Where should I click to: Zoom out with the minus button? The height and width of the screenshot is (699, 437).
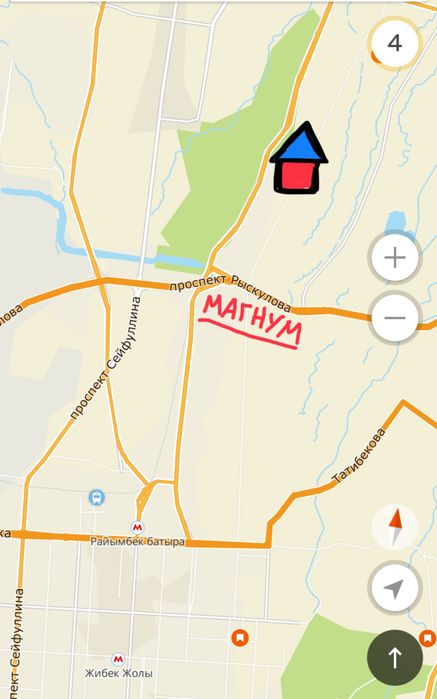395,318
